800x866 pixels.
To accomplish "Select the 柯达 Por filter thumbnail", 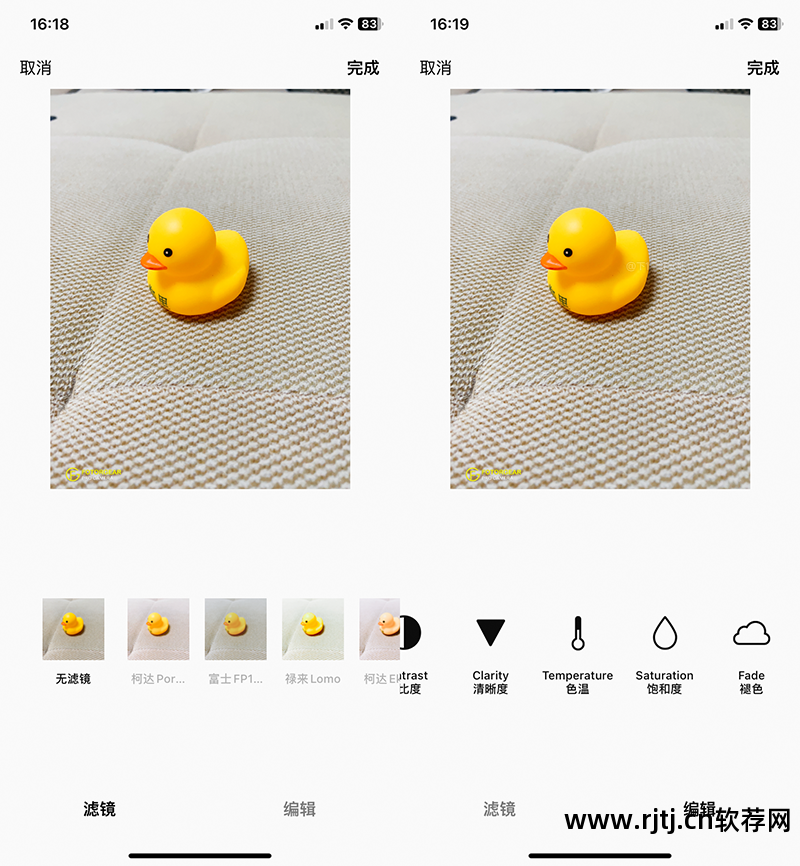I will [x=157, y=629].
